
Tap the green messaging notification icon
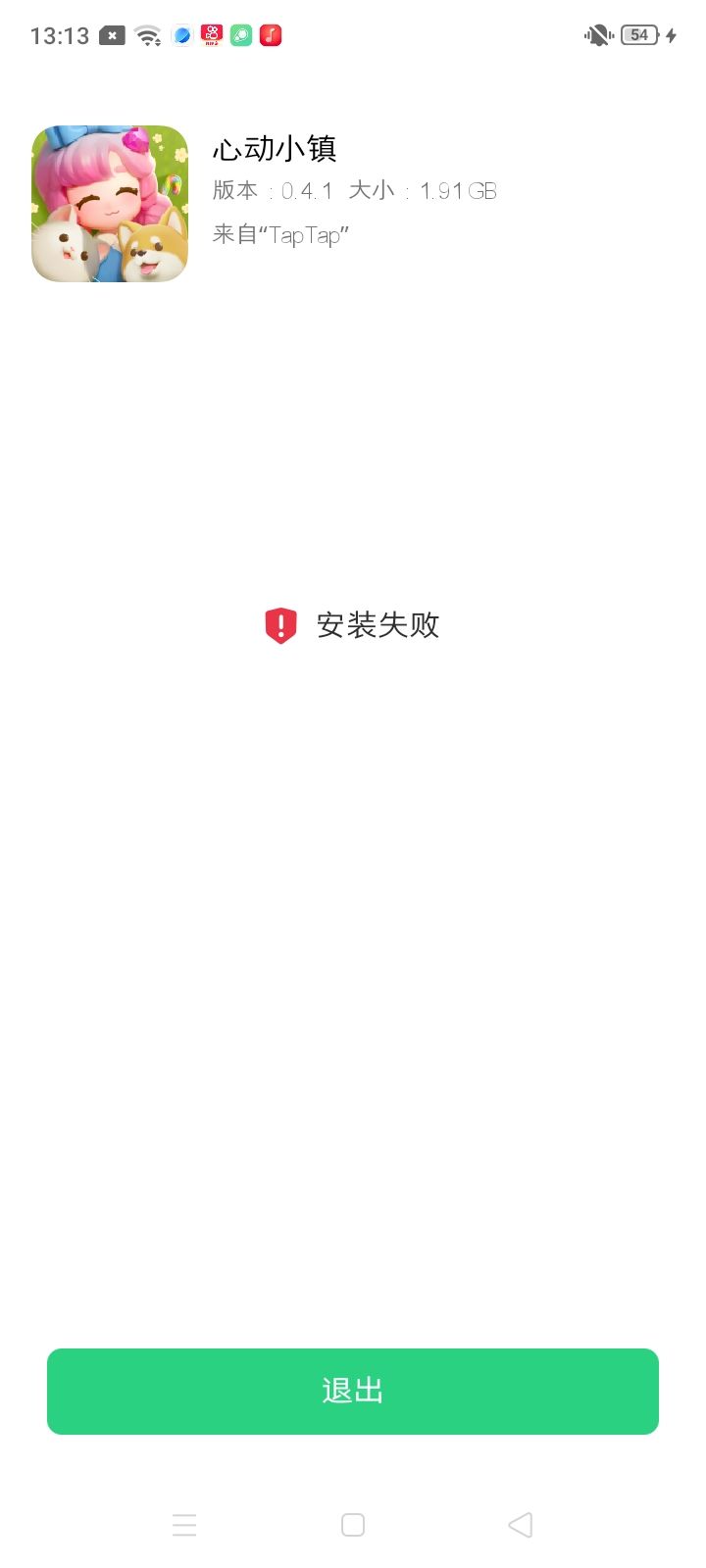[240, 34]
